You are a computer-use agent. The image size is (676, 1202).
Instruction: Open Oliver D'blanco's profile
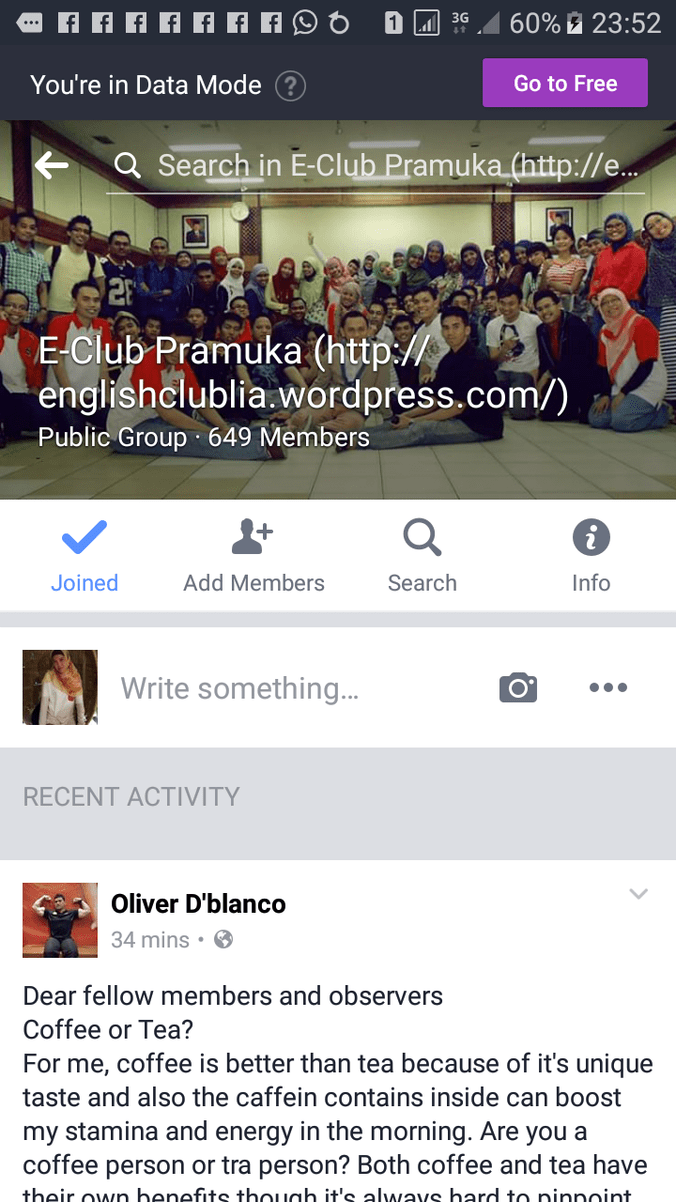point(198,904)
